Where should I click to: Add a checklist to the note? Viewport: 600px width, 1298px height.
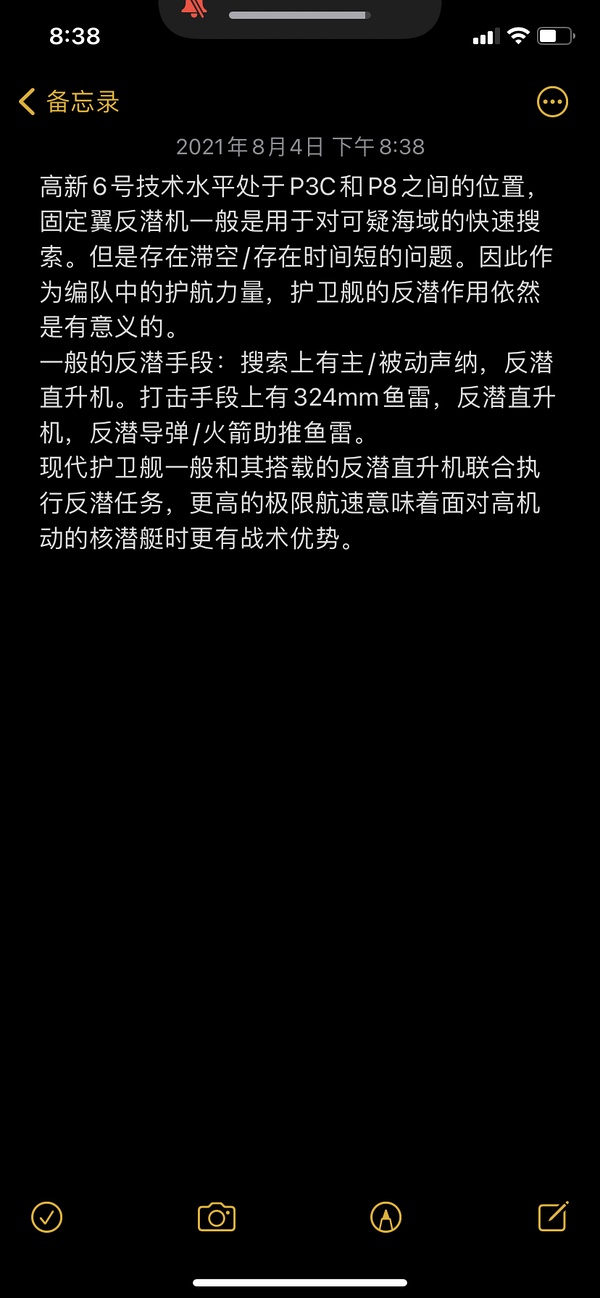[47, 1216]
